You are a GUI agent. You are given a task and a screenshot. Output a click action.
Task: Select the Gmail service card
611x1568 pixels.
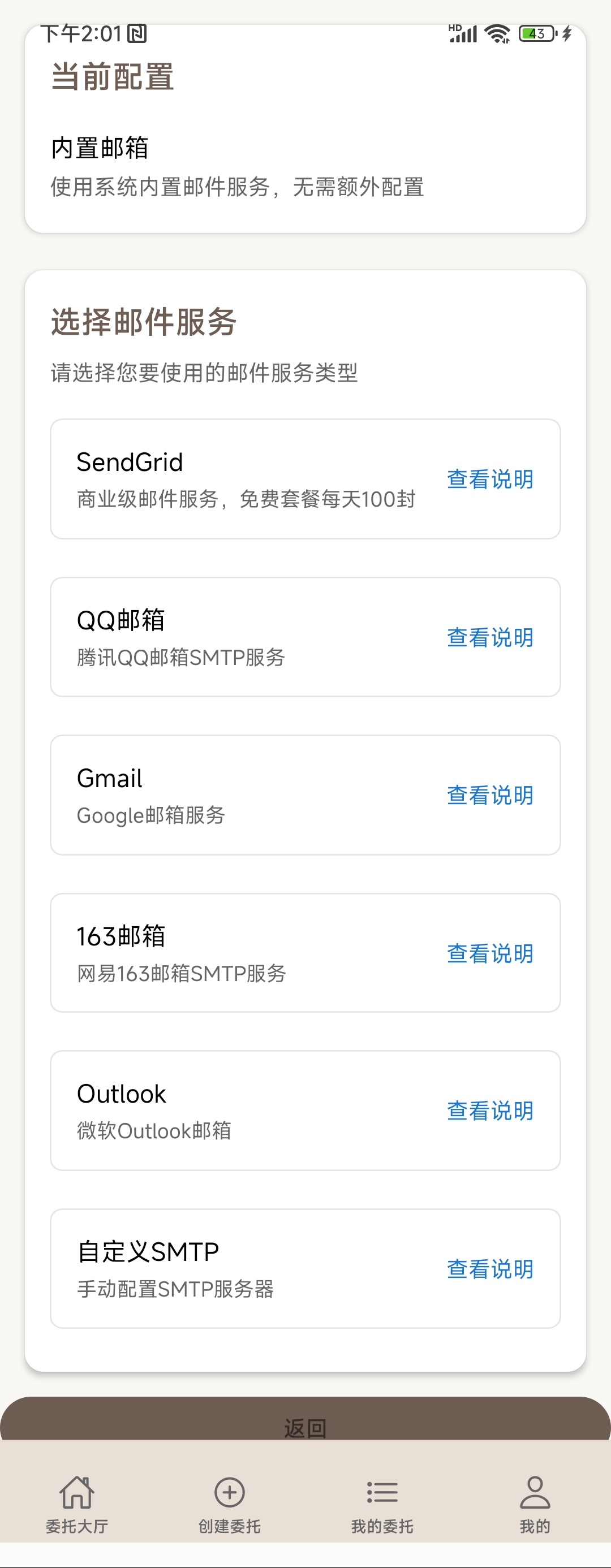[244, 796]
